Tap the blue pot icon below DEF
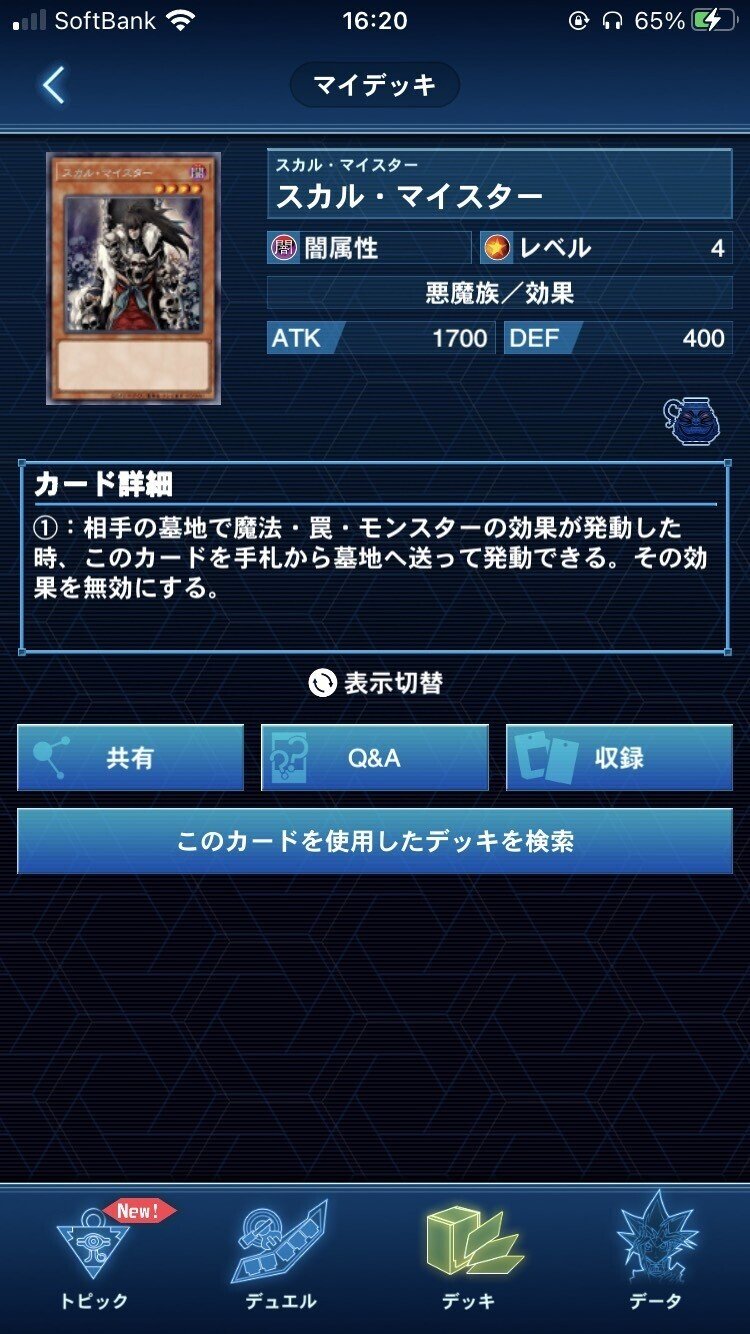 tap(692, 422)
